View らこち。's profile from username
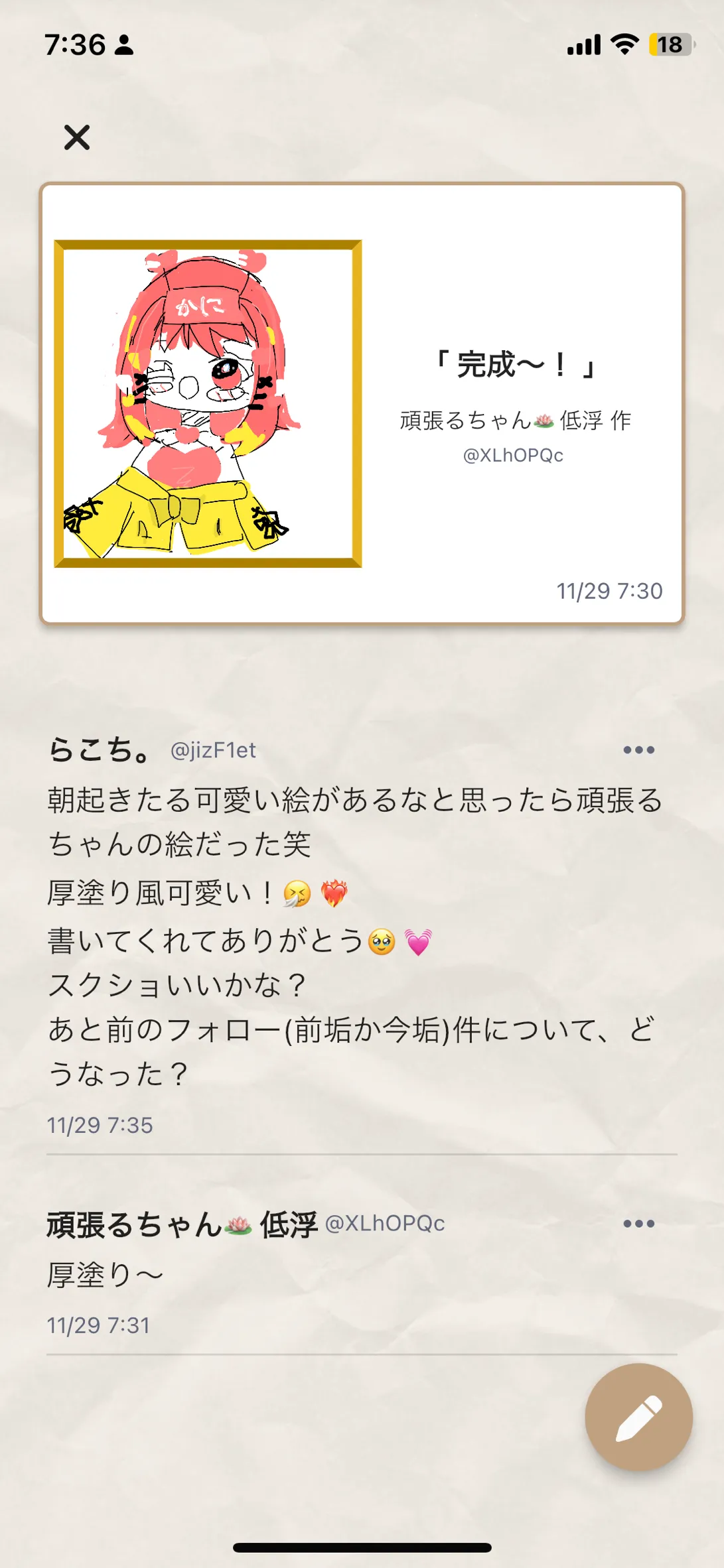This screenshot has height=1568, width=724. 100,750
